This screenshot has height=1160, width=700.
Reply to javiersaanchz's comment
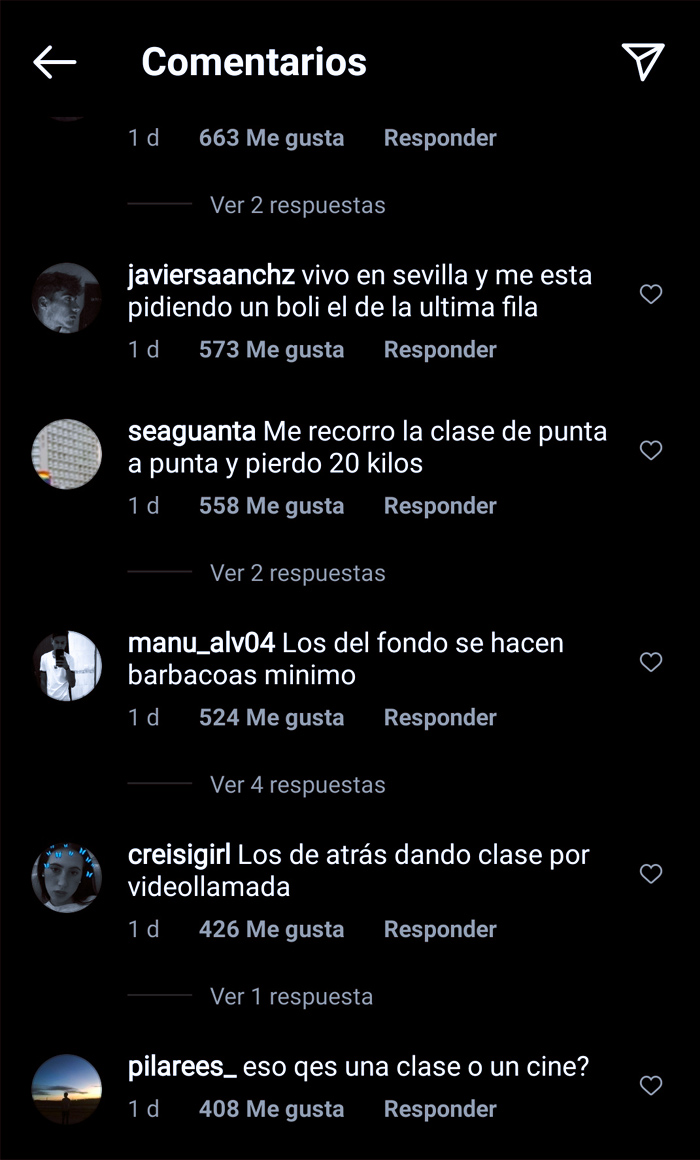[x=440, y=350]
